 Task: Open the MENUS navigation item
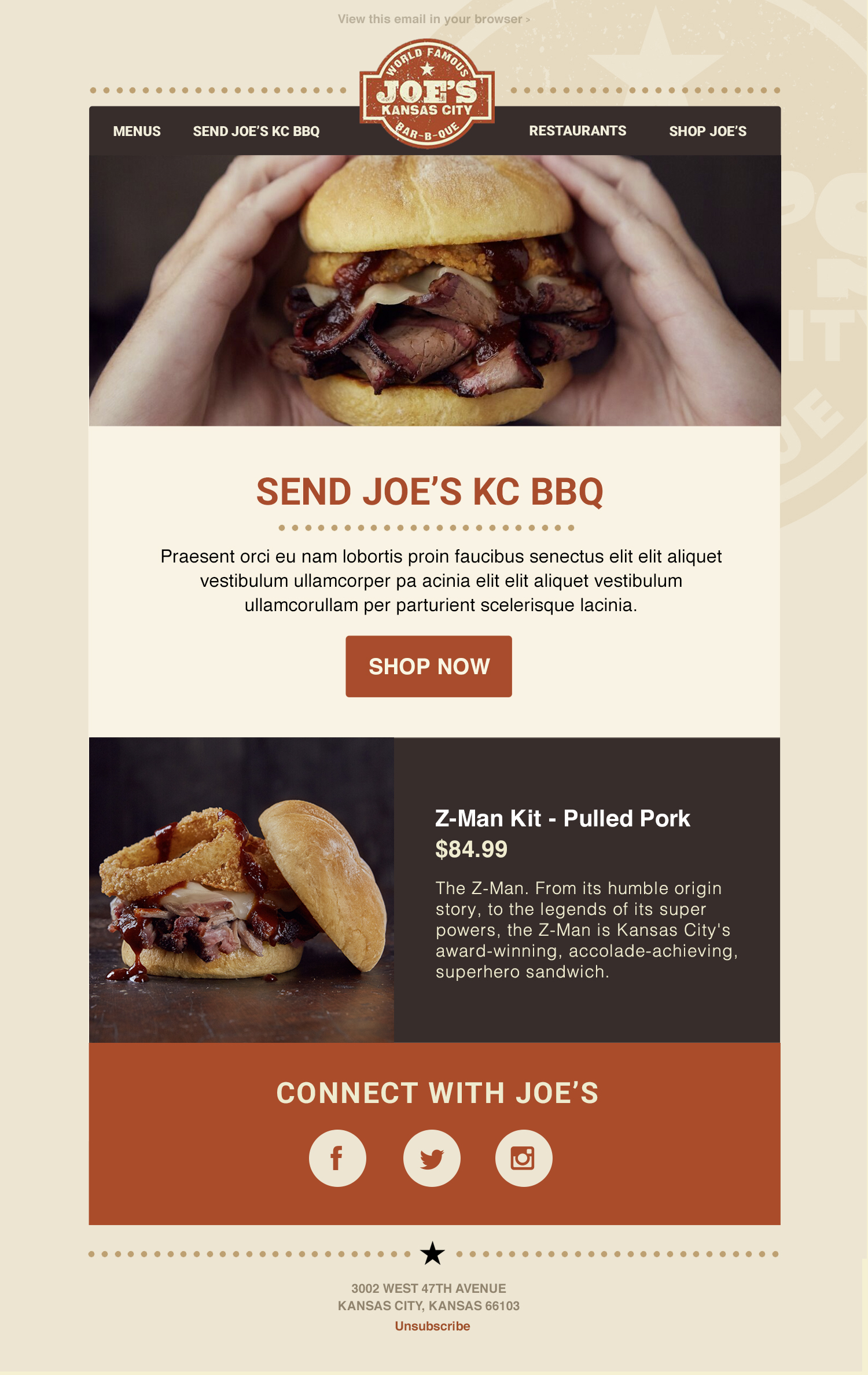137,131
